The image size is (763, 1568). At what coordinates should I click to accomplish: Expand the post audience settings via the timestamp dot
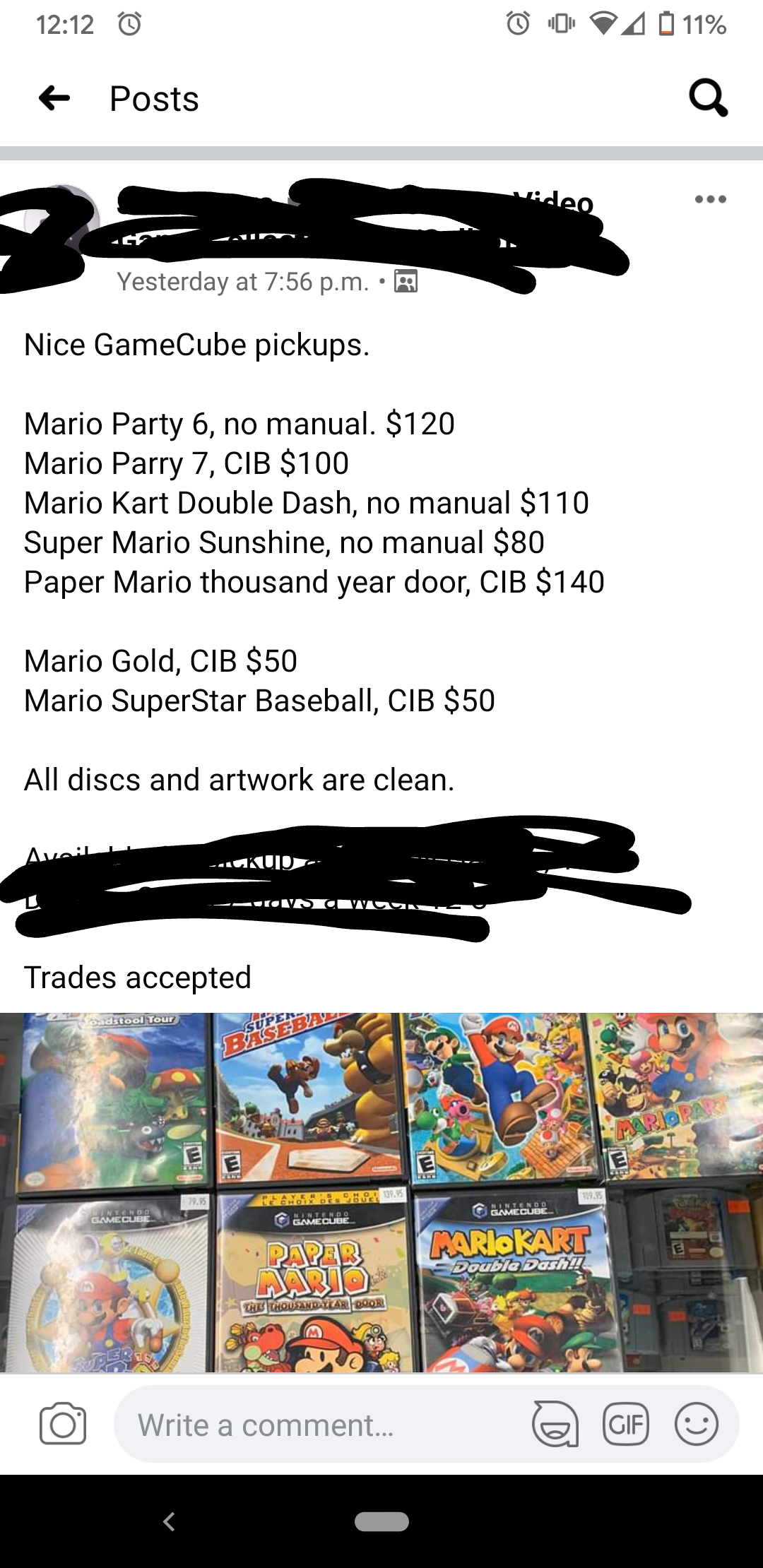(381, 283)
